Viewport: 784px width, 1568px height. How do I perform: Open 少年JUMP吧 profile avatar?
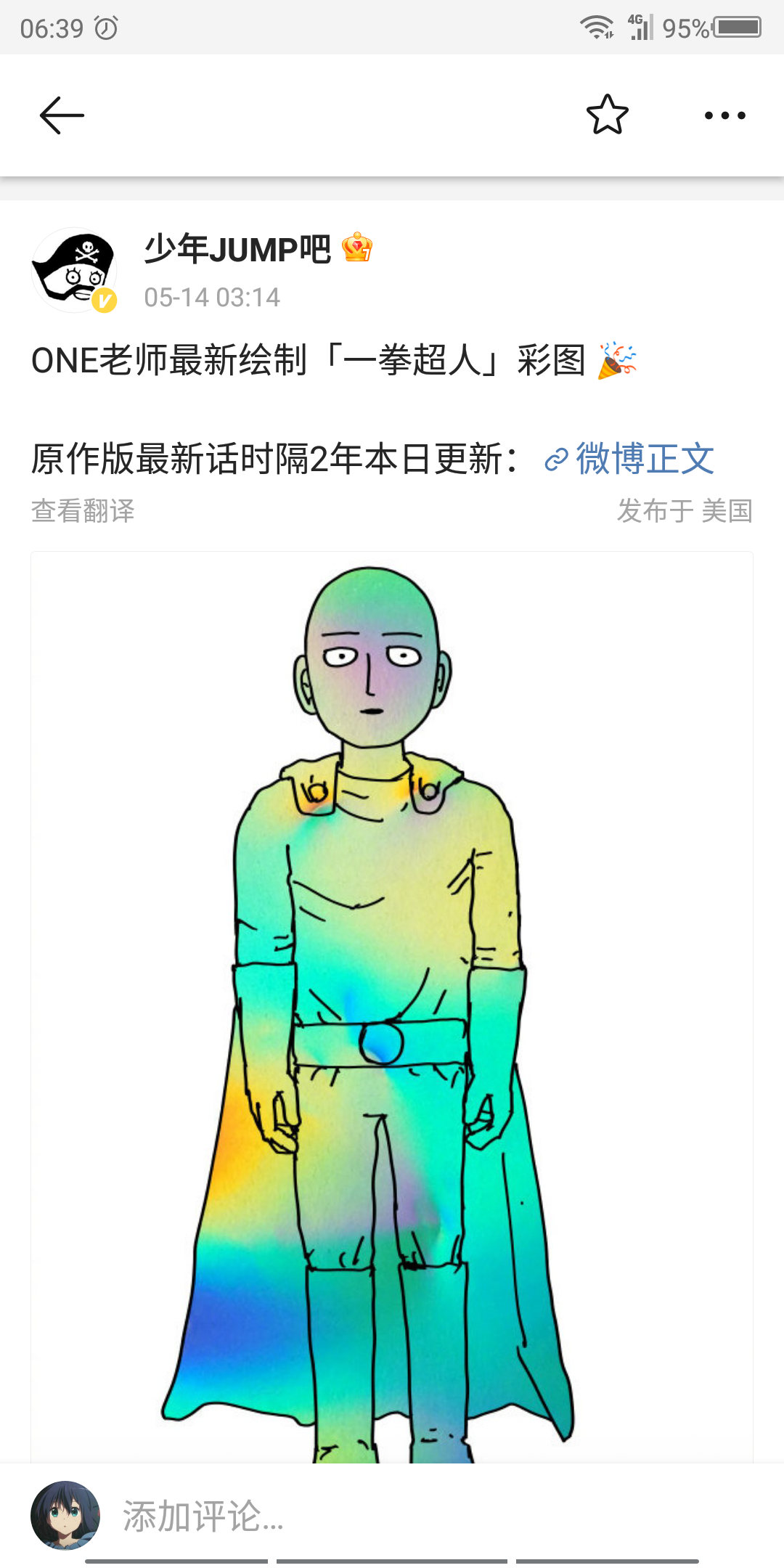point(74,270)
